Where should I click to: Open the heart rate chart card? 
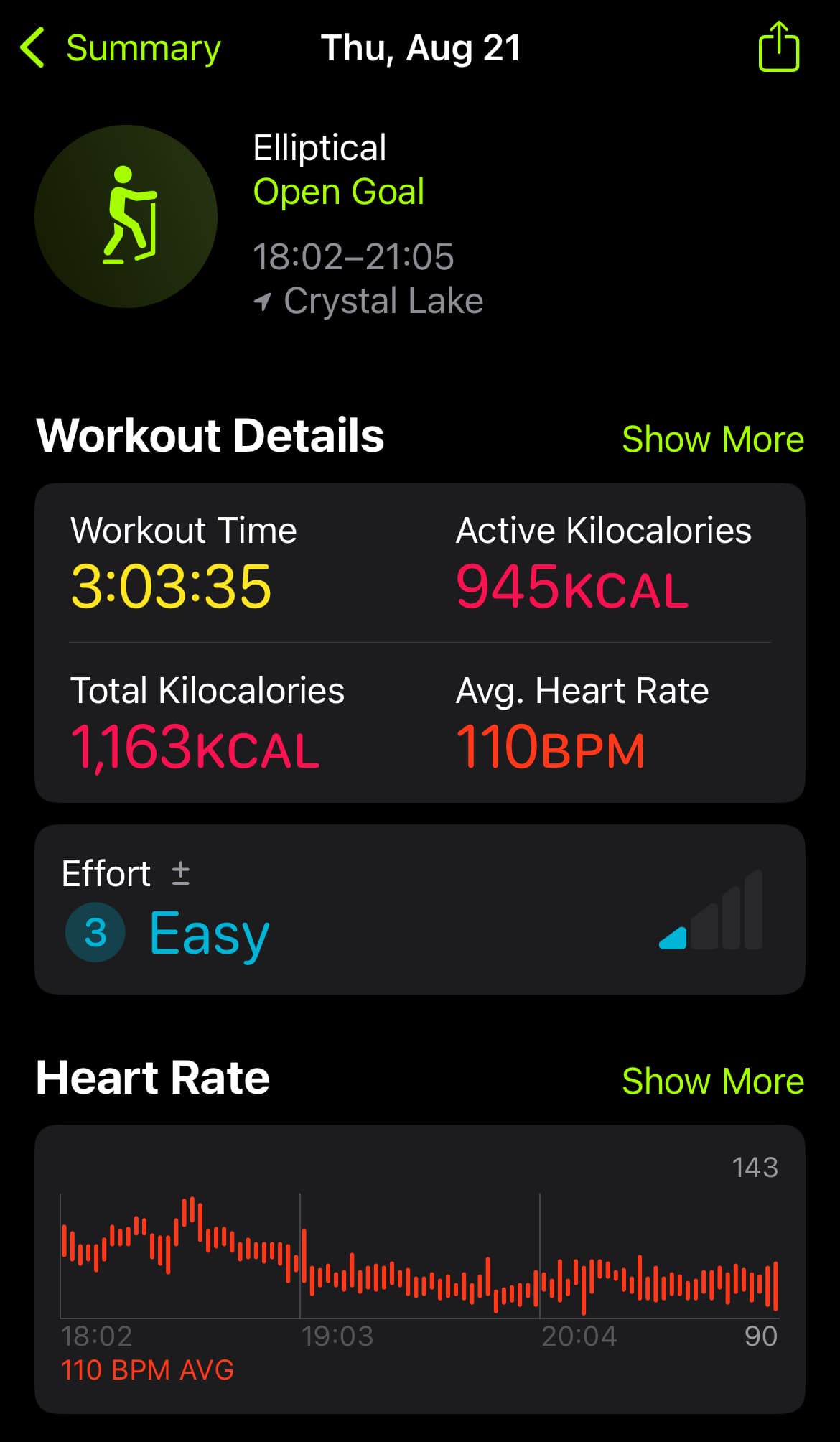point(419,1268)
